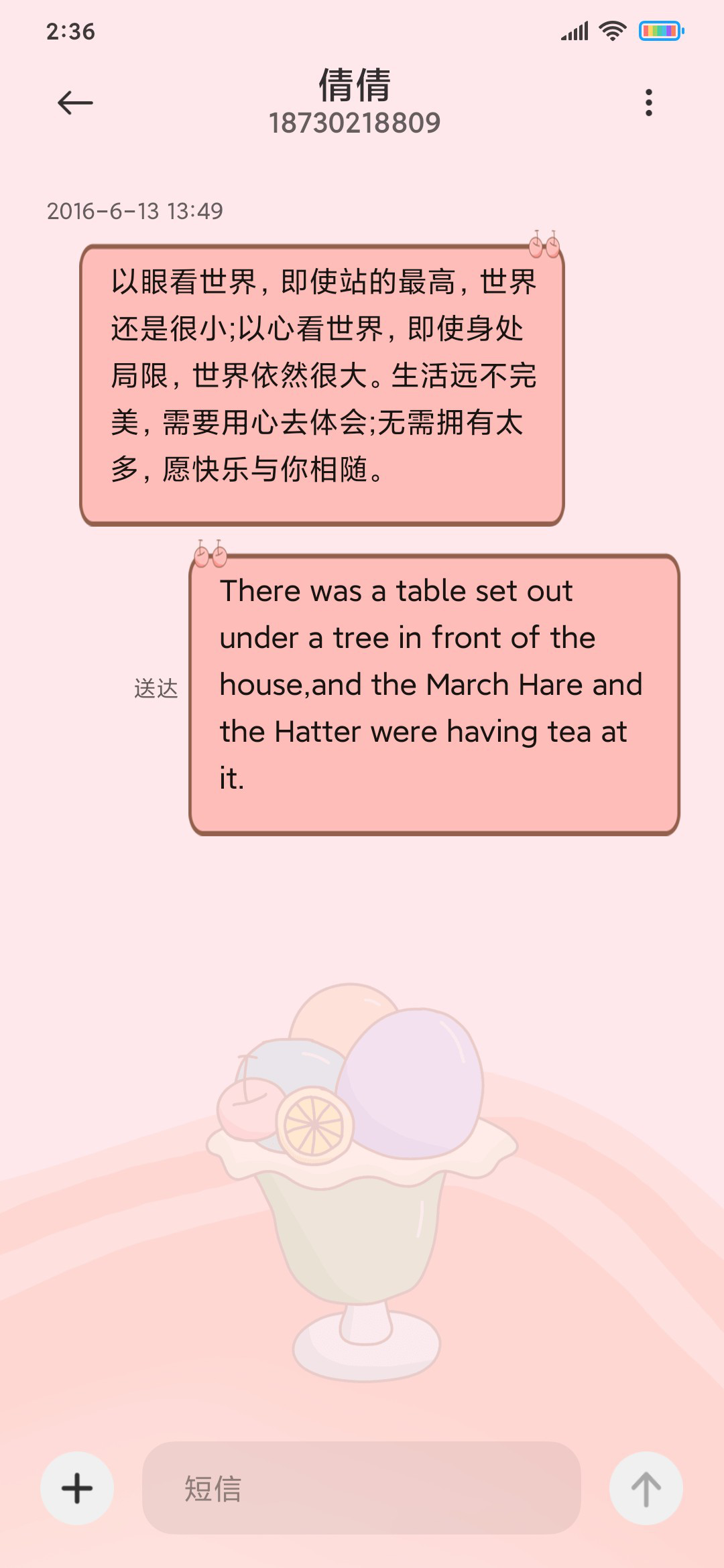
Task: Open the three-dot overflow menu
Action: pos(648,103)
